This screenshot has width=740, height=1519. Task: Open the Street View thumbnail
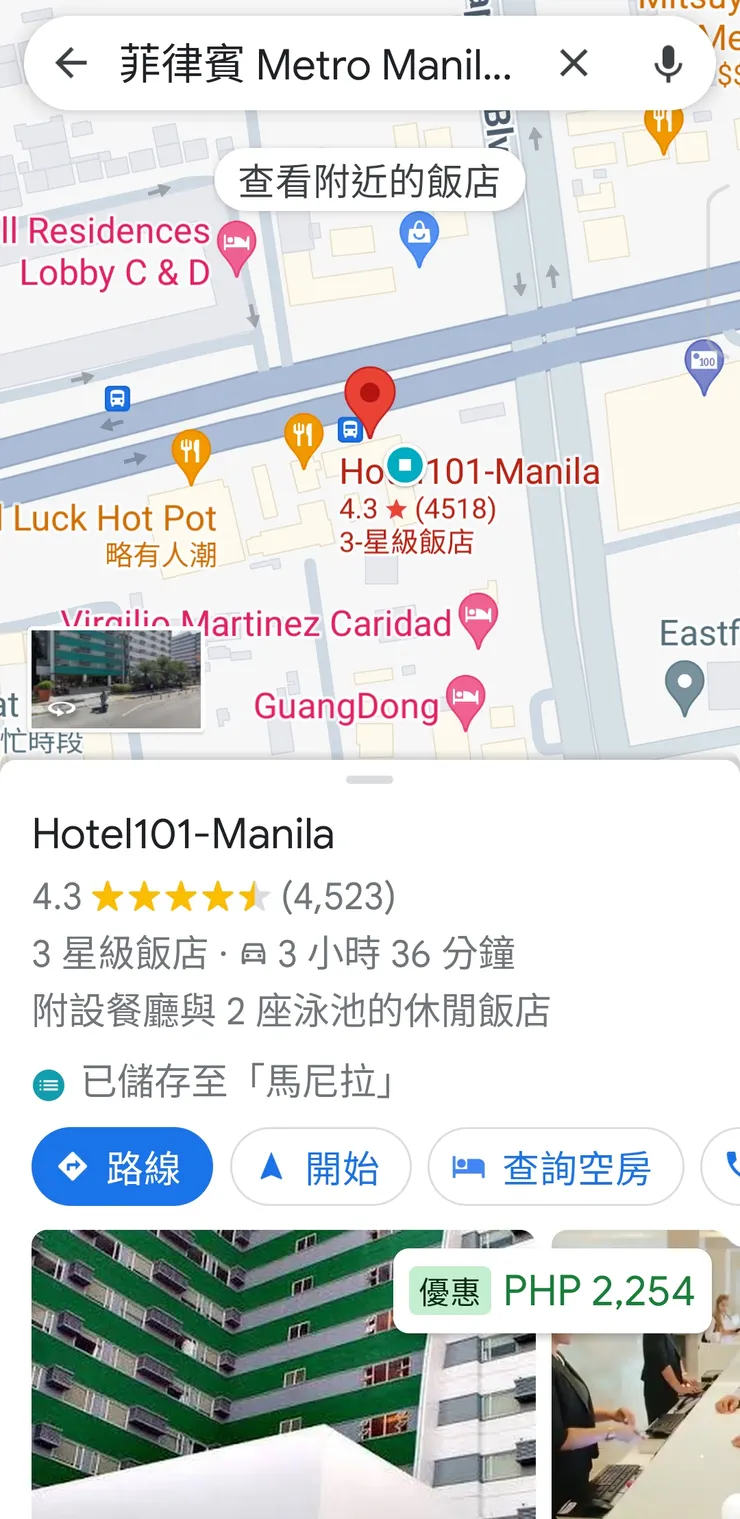[116, 679]
